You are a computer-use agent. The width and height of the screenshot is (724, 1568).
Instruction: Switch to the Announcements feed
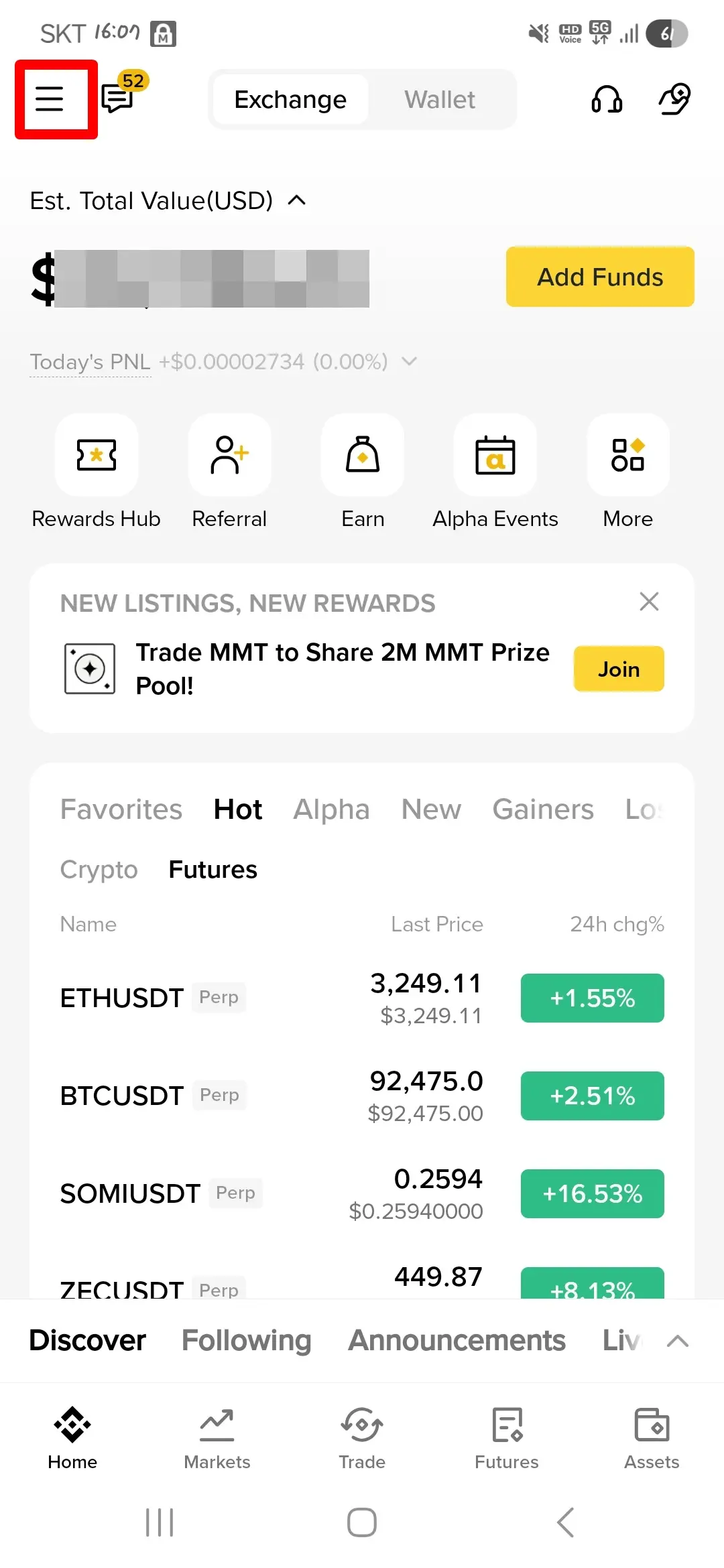[x=457, y=1340]
